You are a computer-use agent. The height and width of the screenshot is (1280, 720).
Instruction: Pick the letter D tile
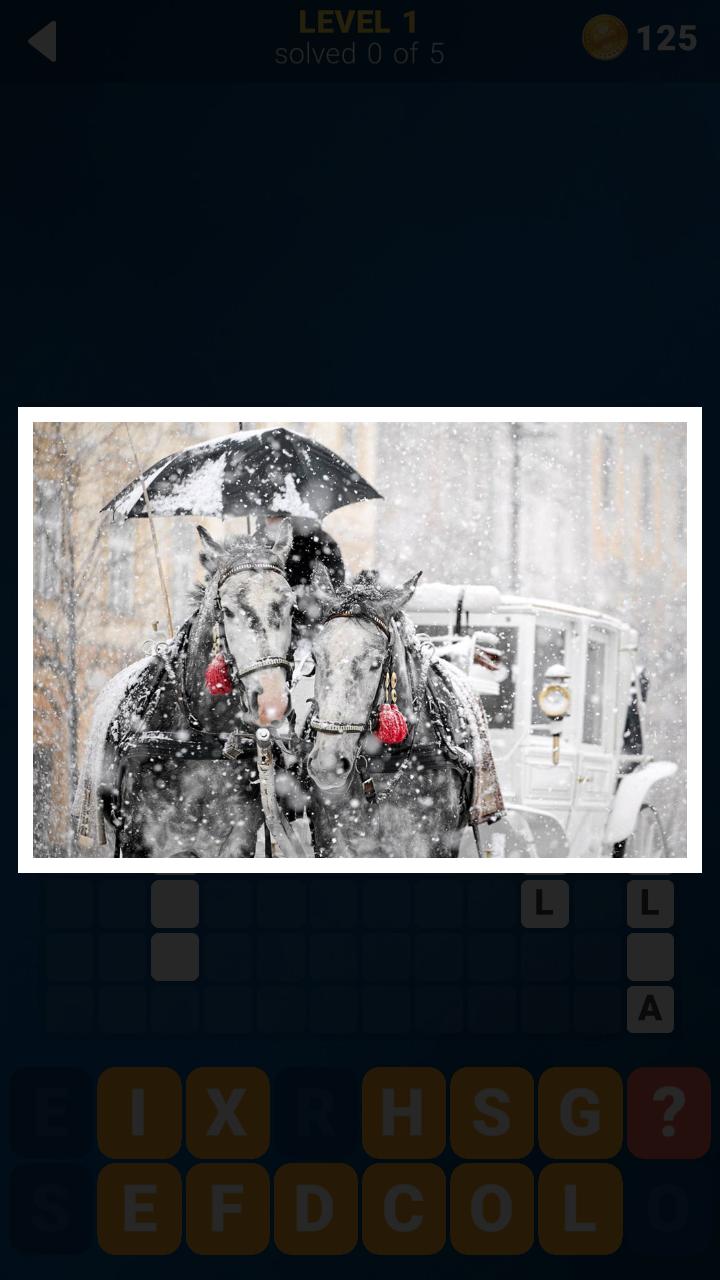pyautogui.click(x=315, y=1208)
